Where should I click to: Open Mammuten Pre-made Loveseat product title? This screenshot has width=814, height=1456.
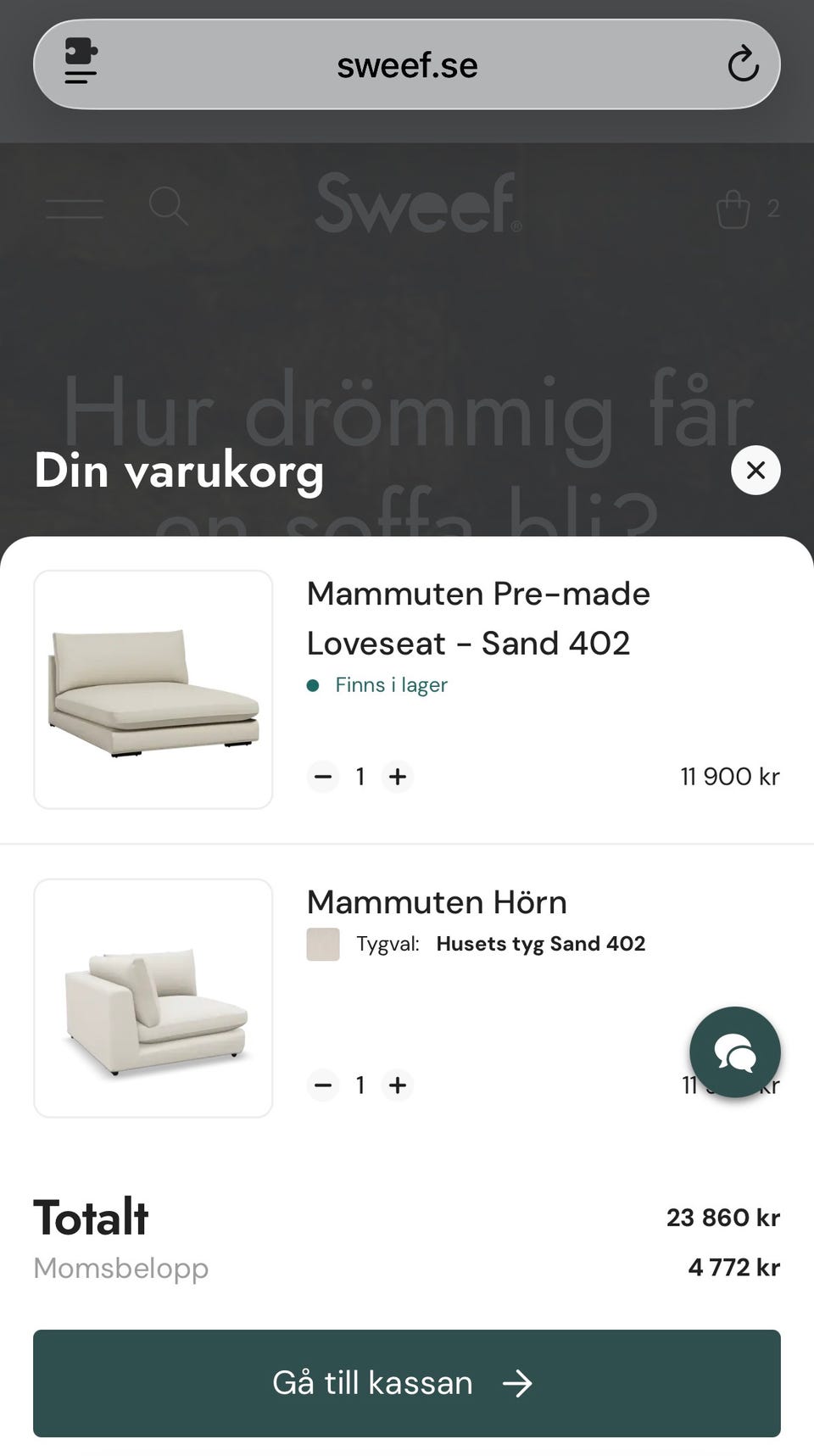pyautogui.click(x=478, y=618)
